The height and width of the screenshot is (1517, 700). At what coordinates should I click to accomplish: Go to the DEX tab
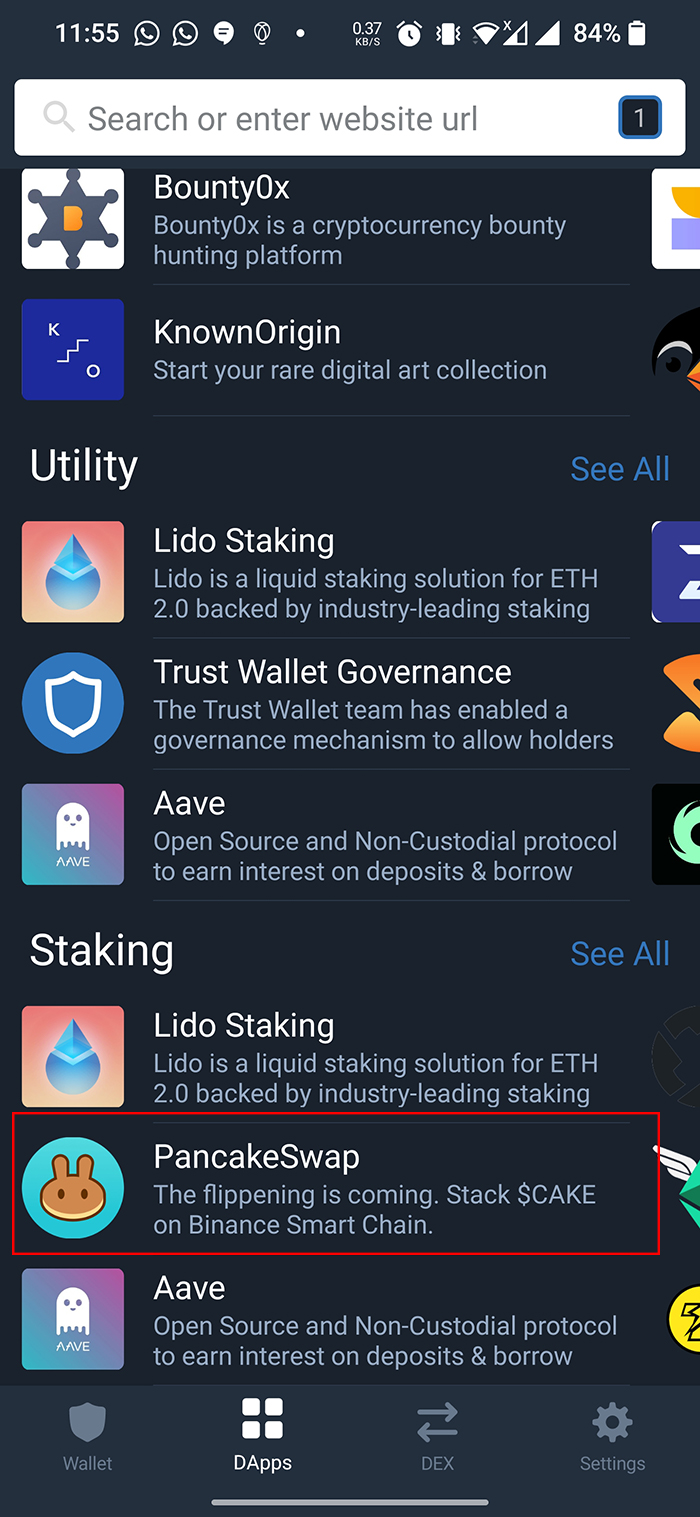click(437, 1438)
